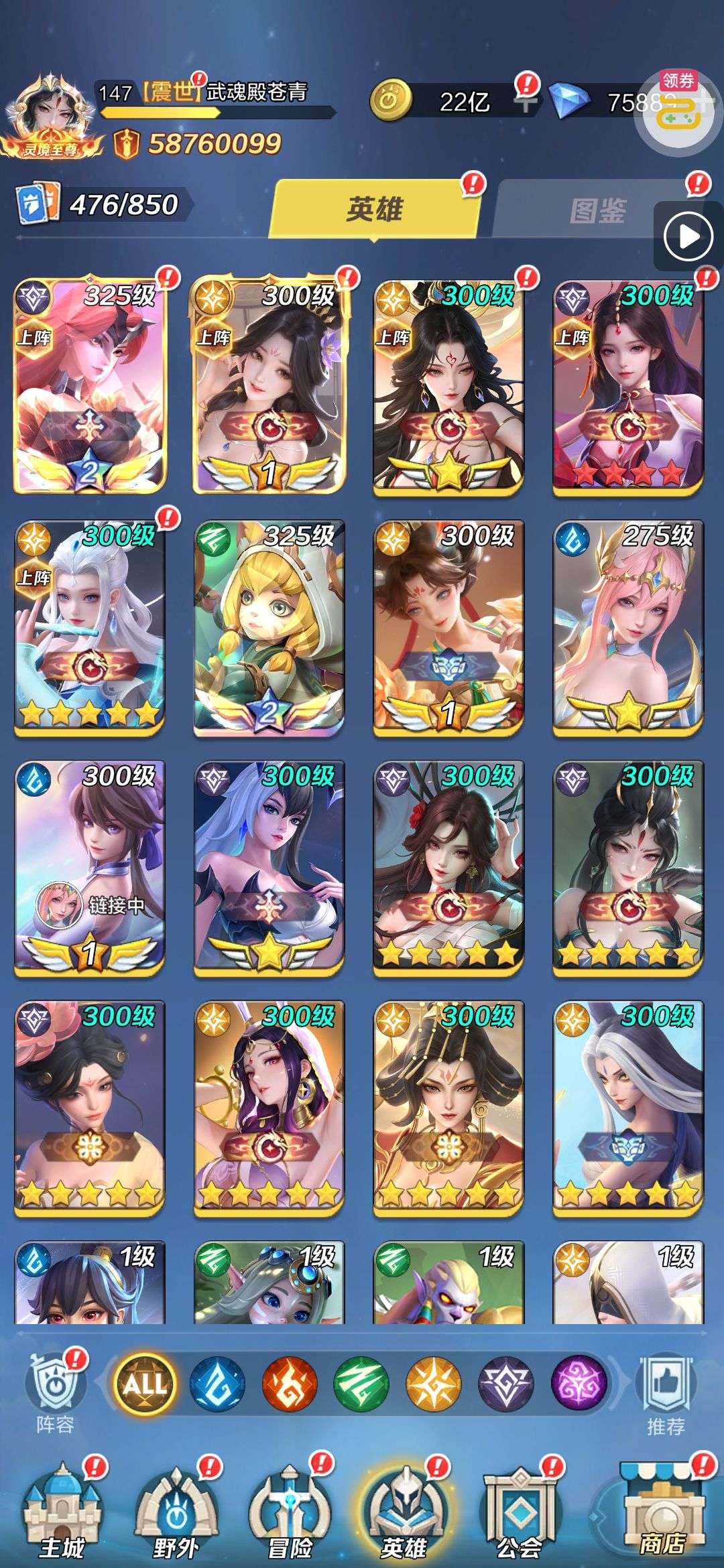Viewport: 724px width, 1568px height.
Task: Open the 阵容 lineup button
Action: tap(55, 1395)
